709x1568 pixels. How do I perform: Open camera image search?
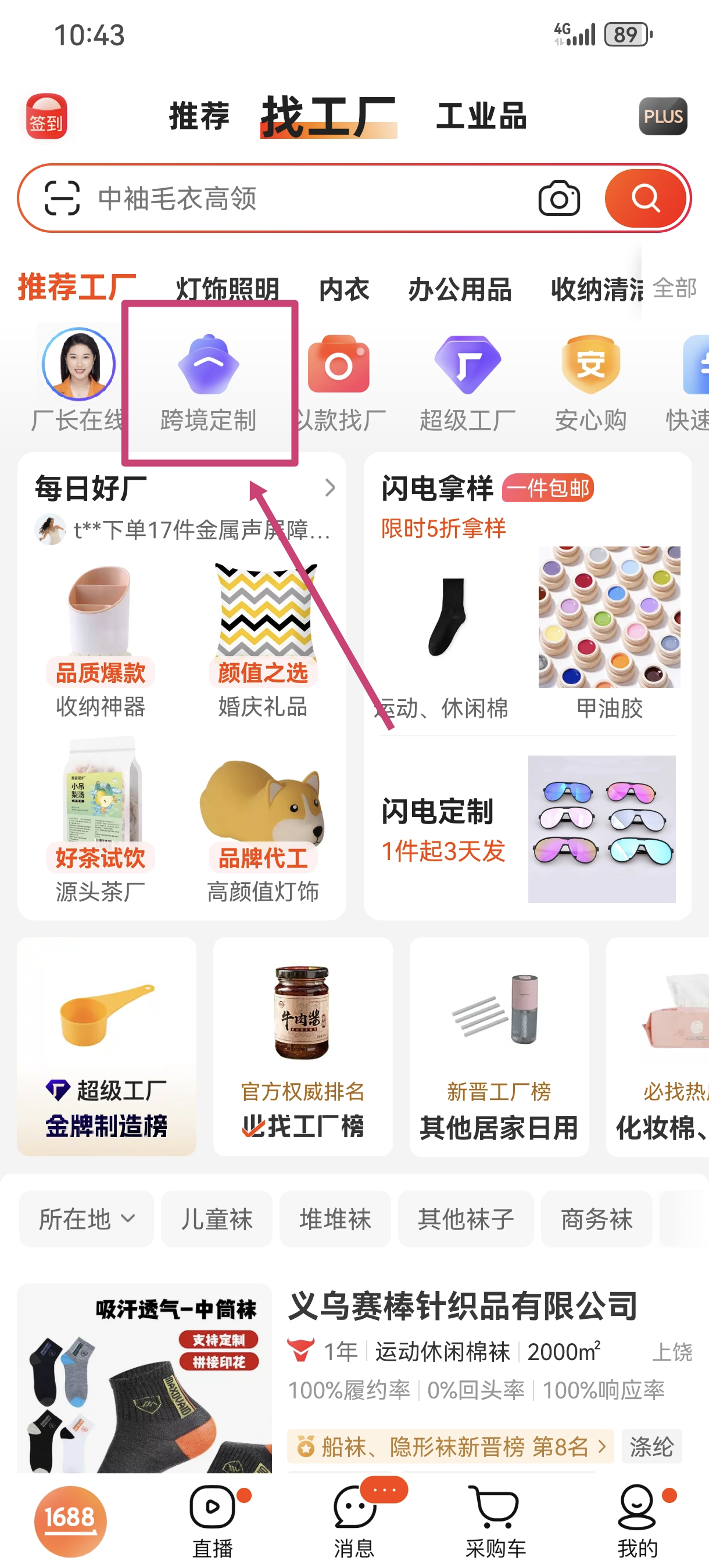558,199
